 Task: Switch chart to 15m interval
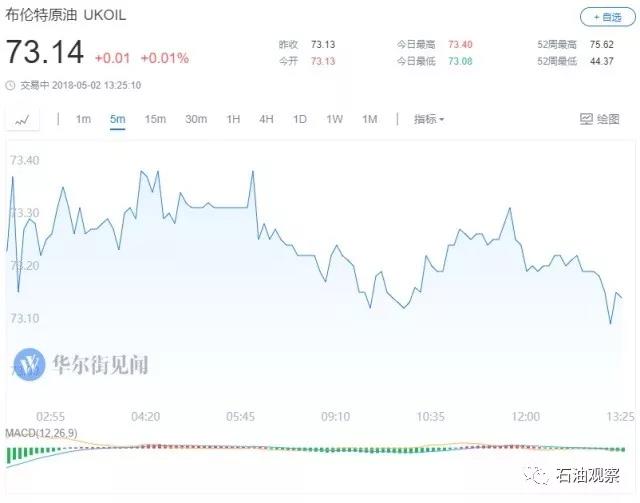coord(155,120)
